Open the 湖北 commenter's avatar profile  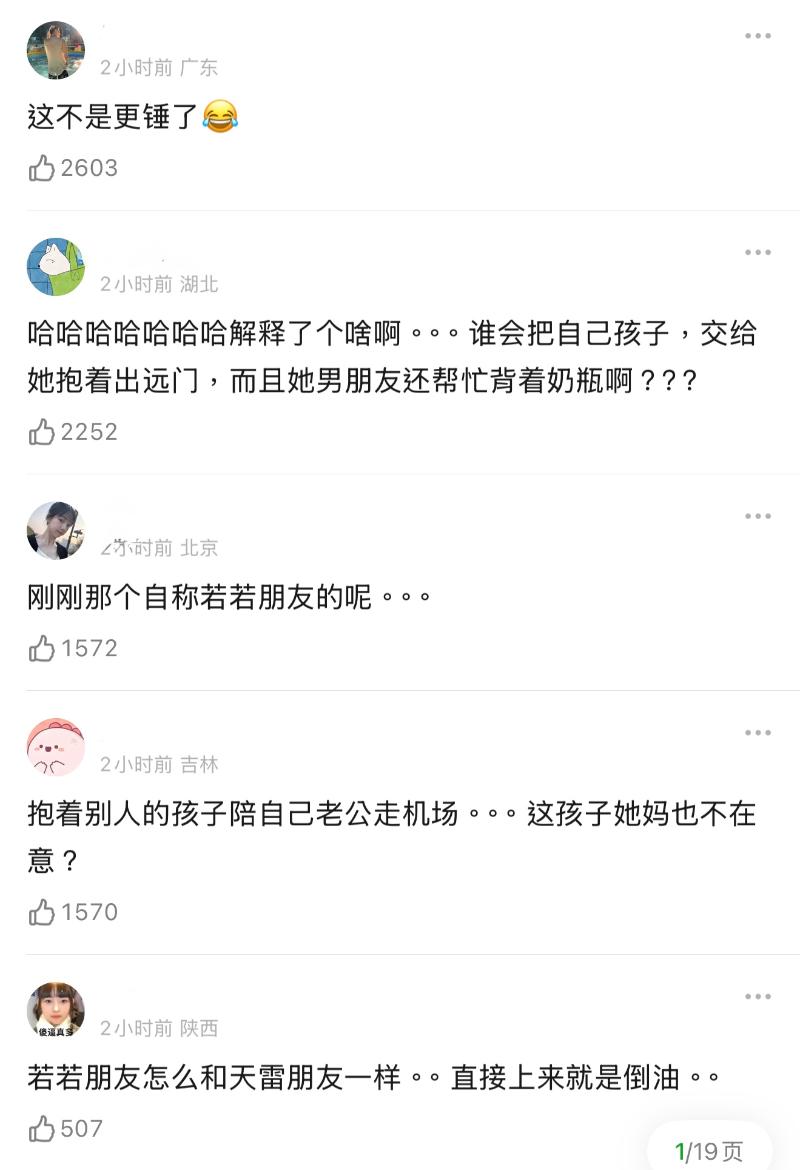(56, 267)
